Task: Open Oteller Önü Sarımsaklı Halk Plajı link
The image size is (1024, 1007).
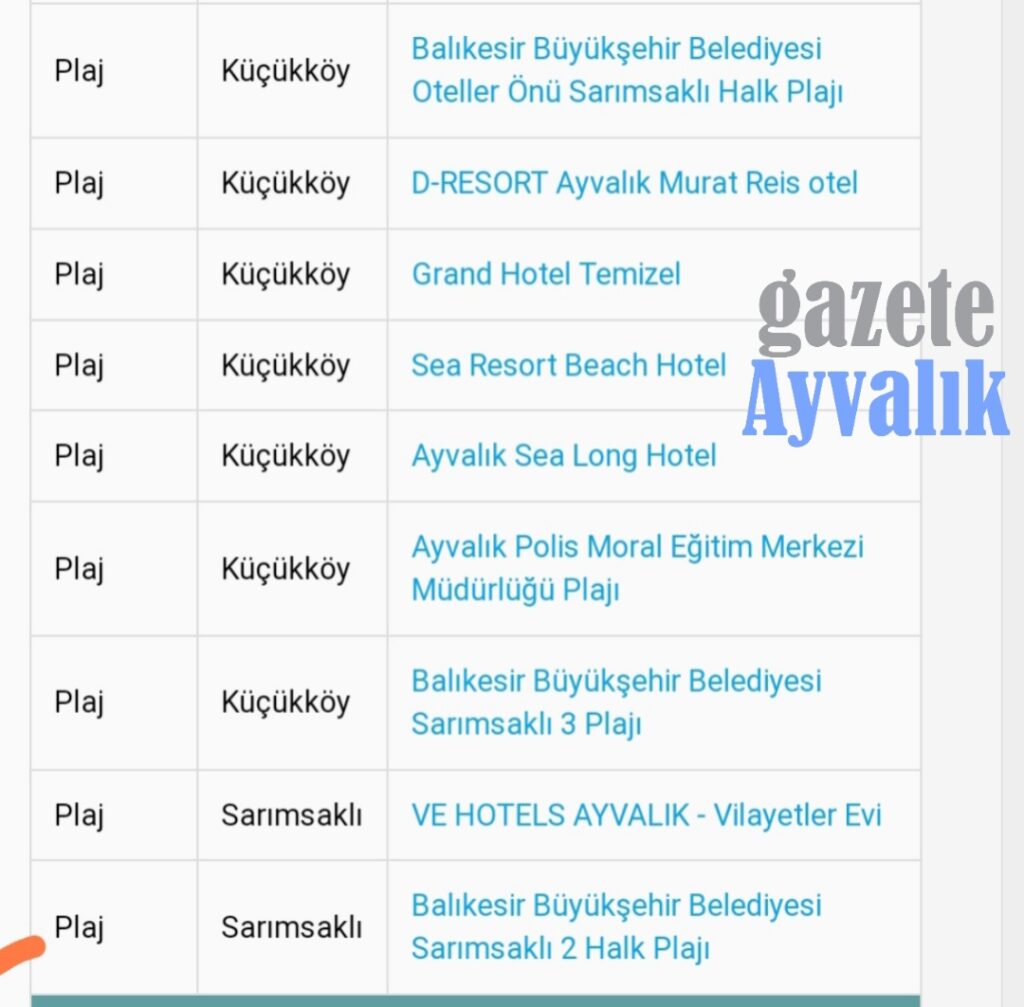Action: 627,70
